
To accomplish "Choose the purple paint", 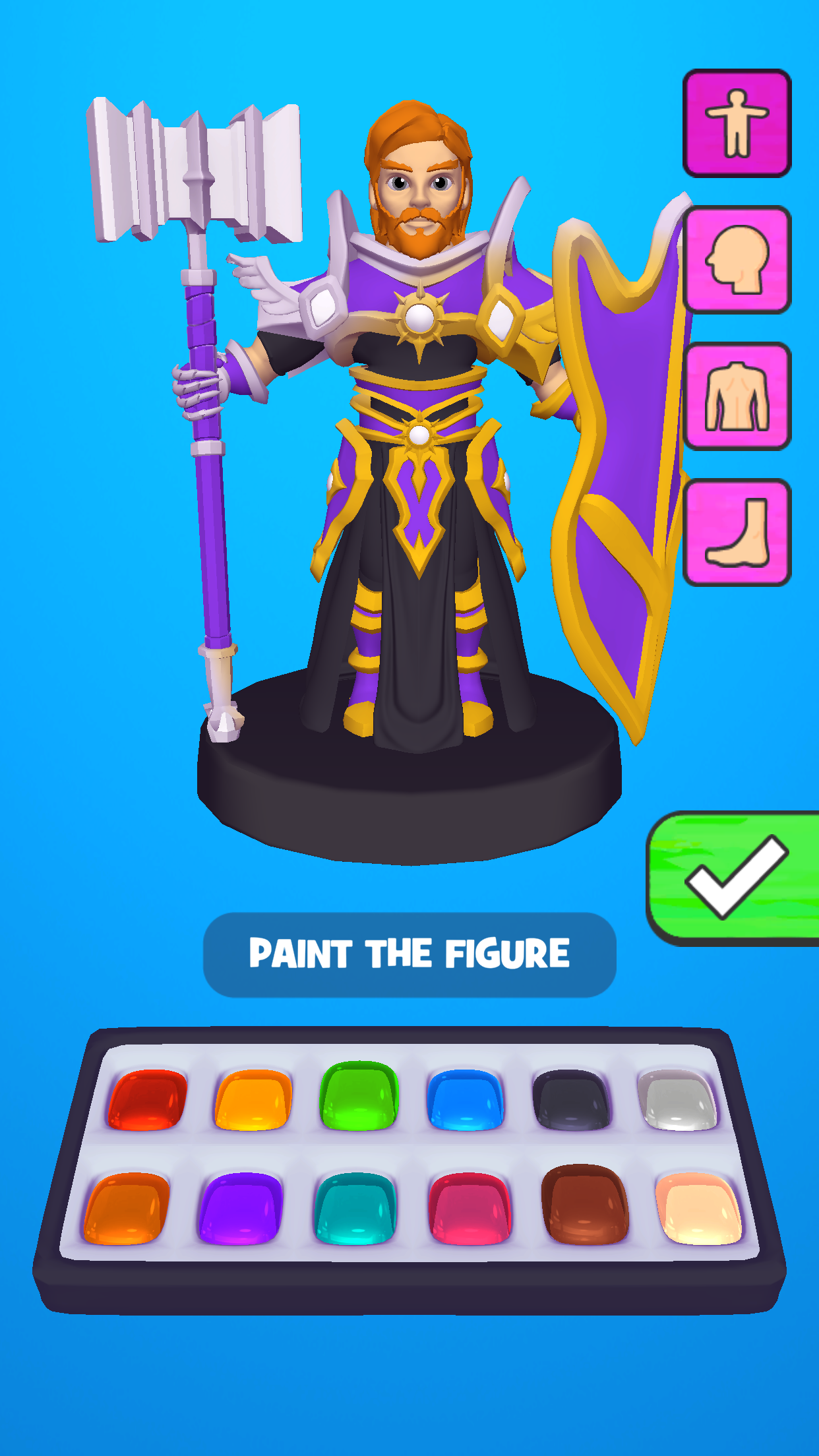I will [x=241, y=1208].
